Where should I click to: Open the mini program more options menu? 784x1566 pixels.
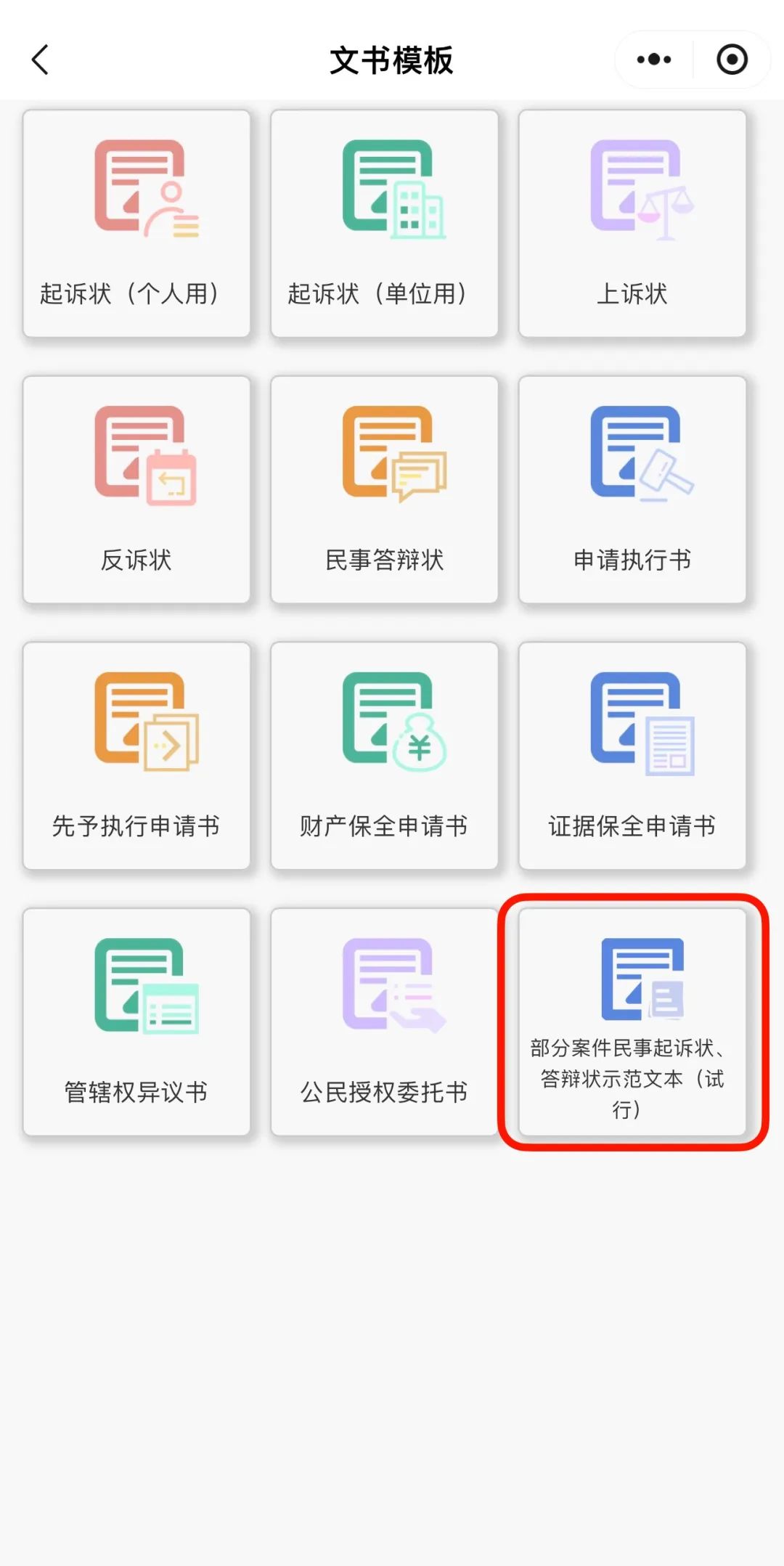pos(654,60)
